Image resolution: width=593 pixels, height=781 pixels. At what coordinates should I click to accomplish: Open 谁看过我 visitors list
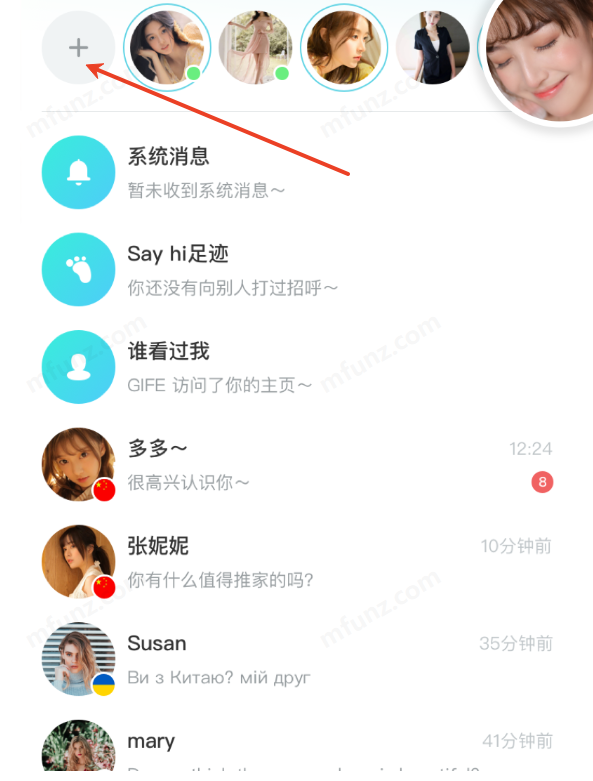tap(297, 367)
